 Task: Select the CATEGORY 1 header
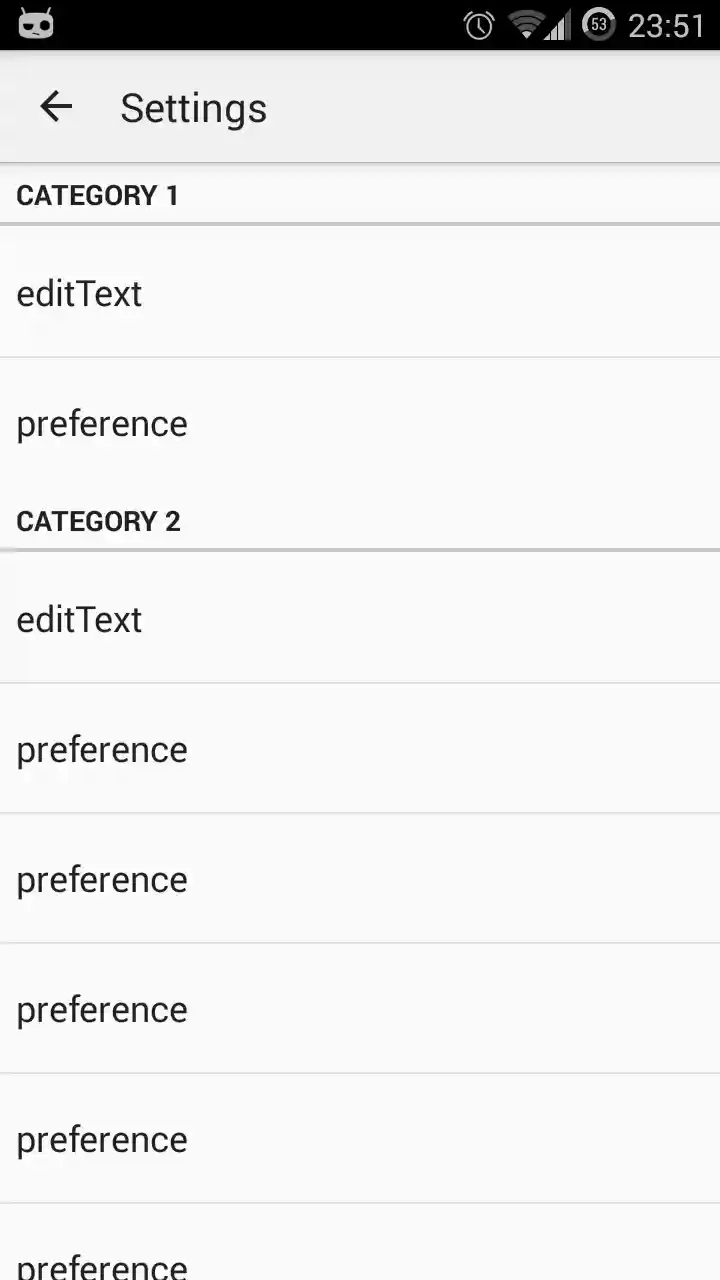coord(97,195)
